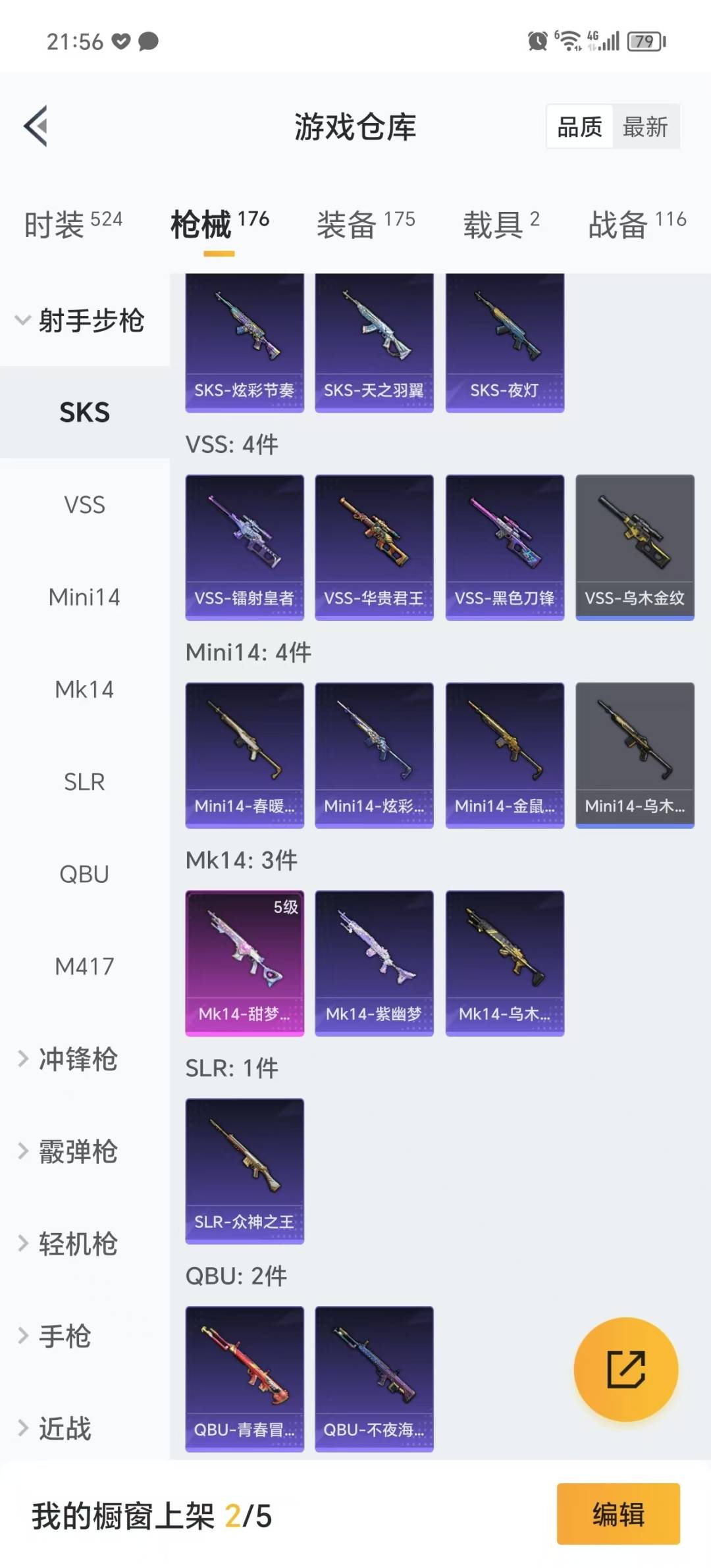Go back using the top-left arrow
Viewport: 711px width, 1568px height.
coord(36,126)
